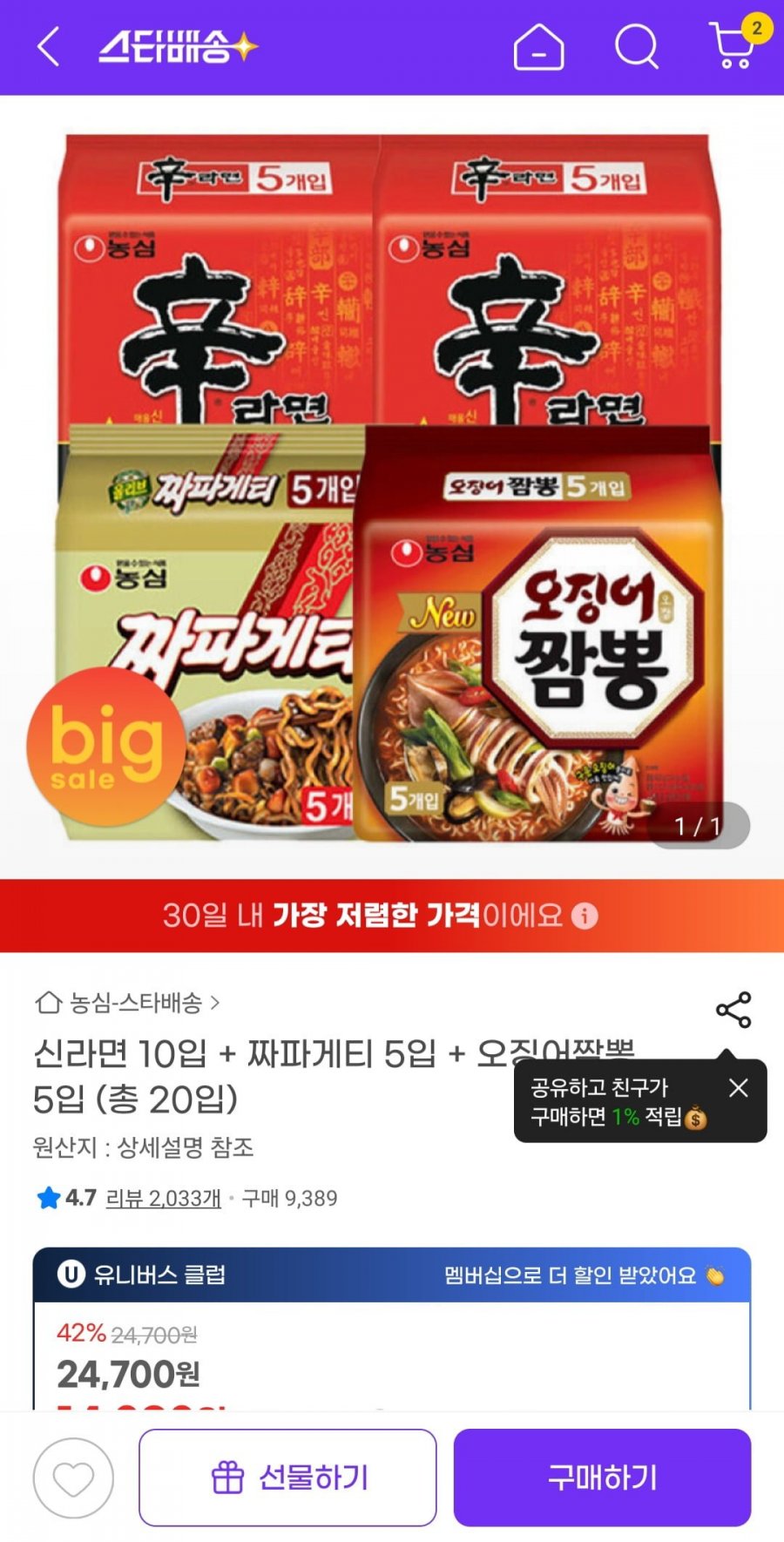Go back using the top-left arrow
The image size is (784, 1542).
pos(49,46)
